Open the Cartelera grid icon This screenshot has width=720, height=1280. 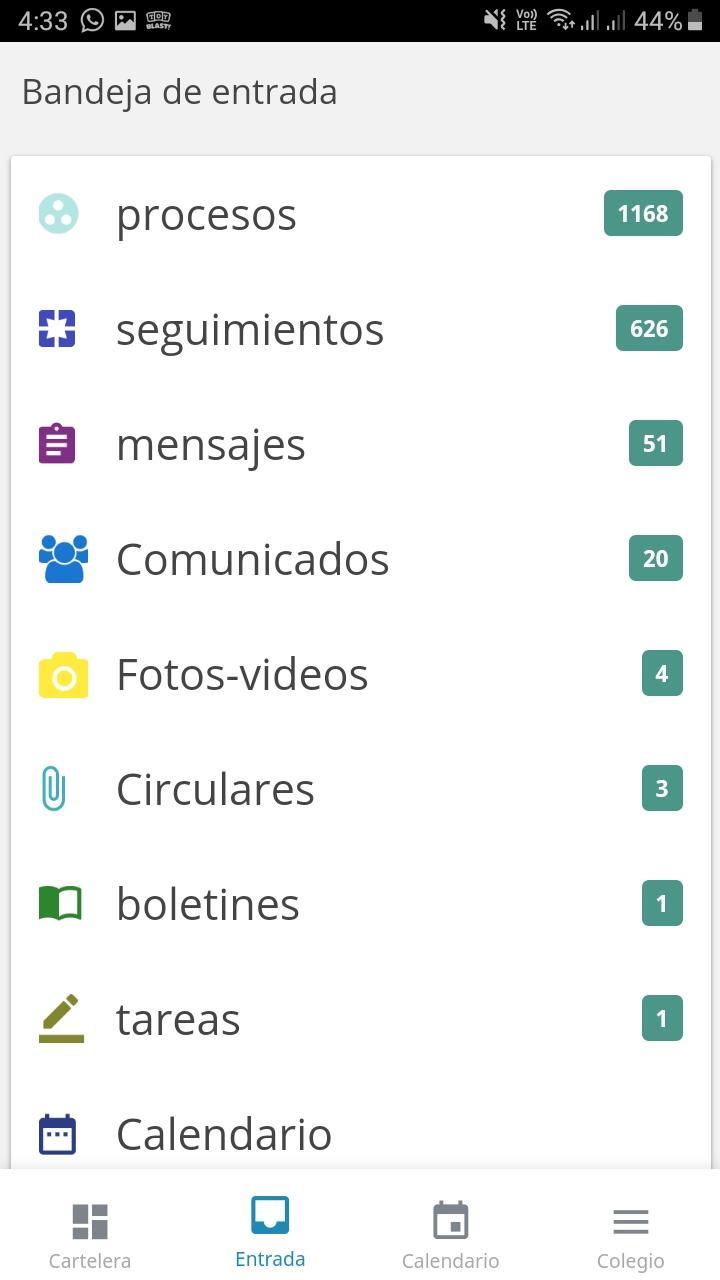(89, 1220)
